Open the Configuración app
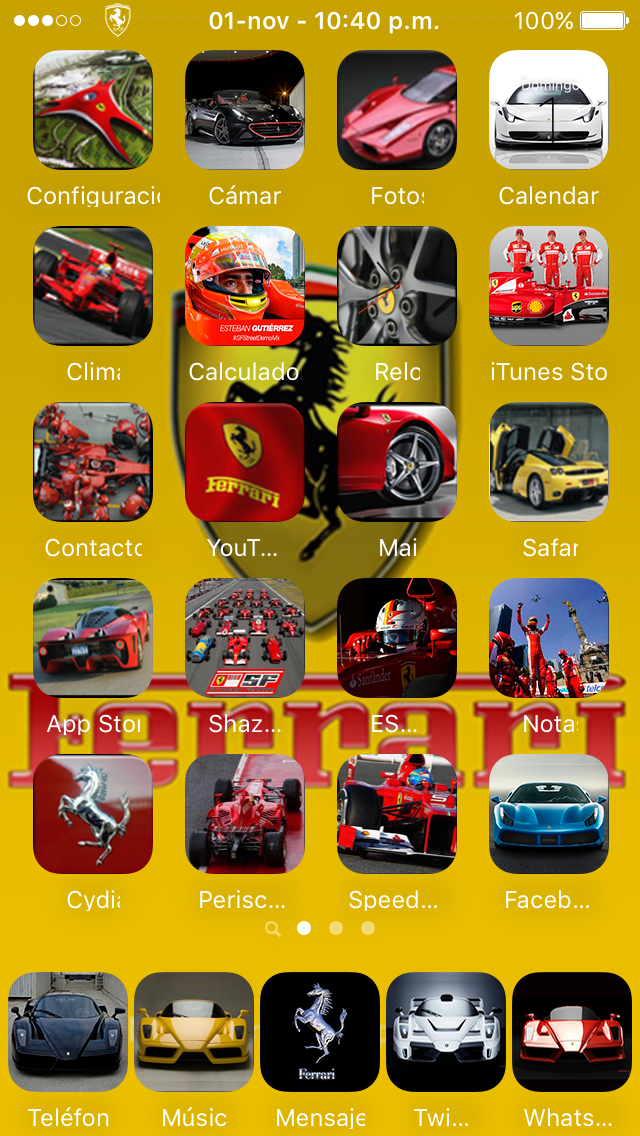The height and width of the screenshot is (1136, 640). [93, 109]
